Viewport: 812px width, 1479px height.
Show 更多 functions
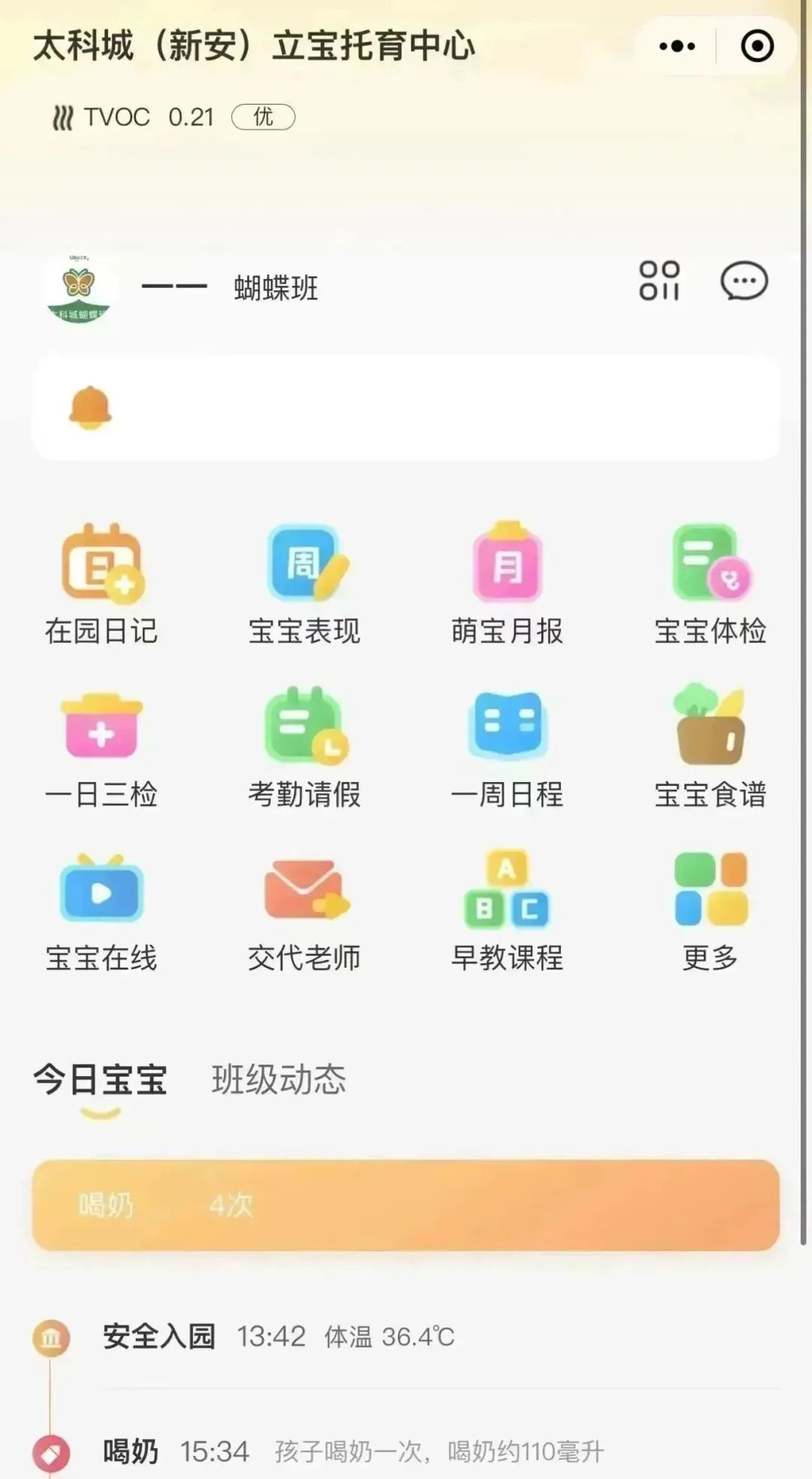point(710,911)
